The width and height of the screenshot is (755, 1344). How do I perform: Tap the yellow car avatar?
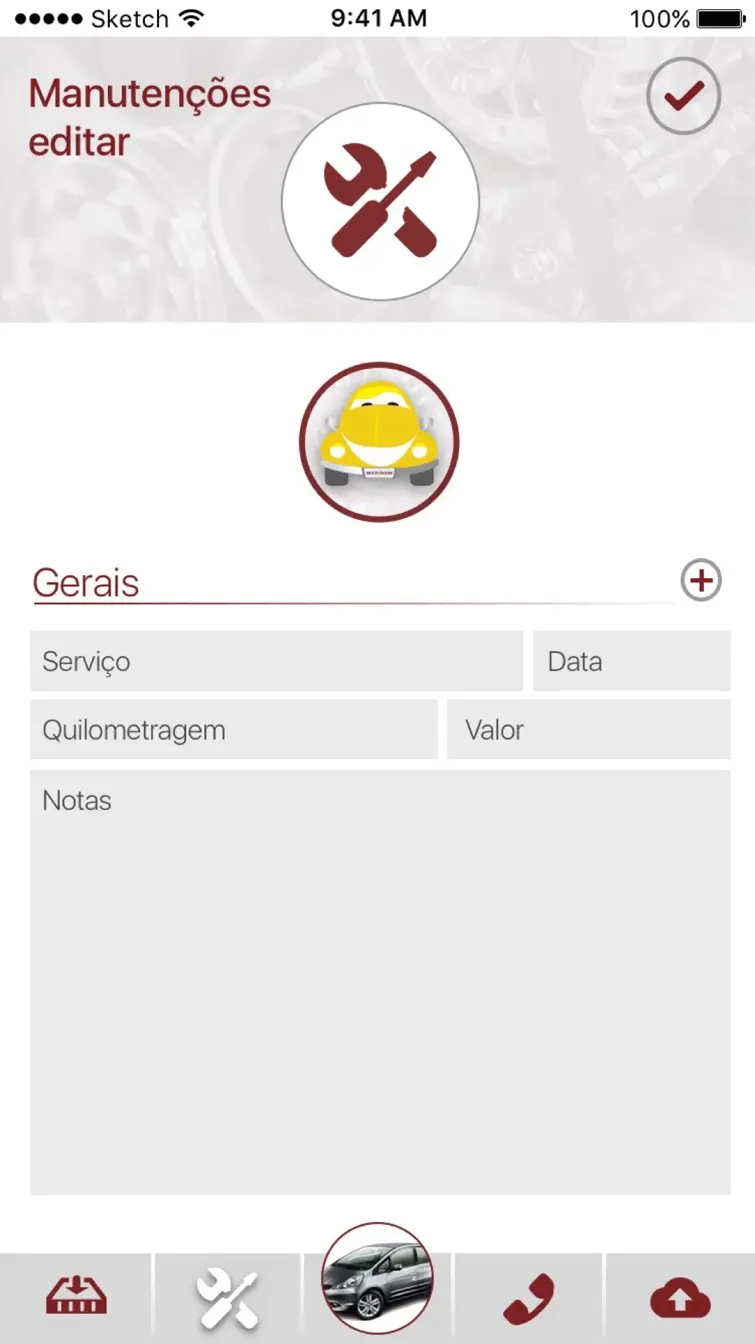[379, 442]
